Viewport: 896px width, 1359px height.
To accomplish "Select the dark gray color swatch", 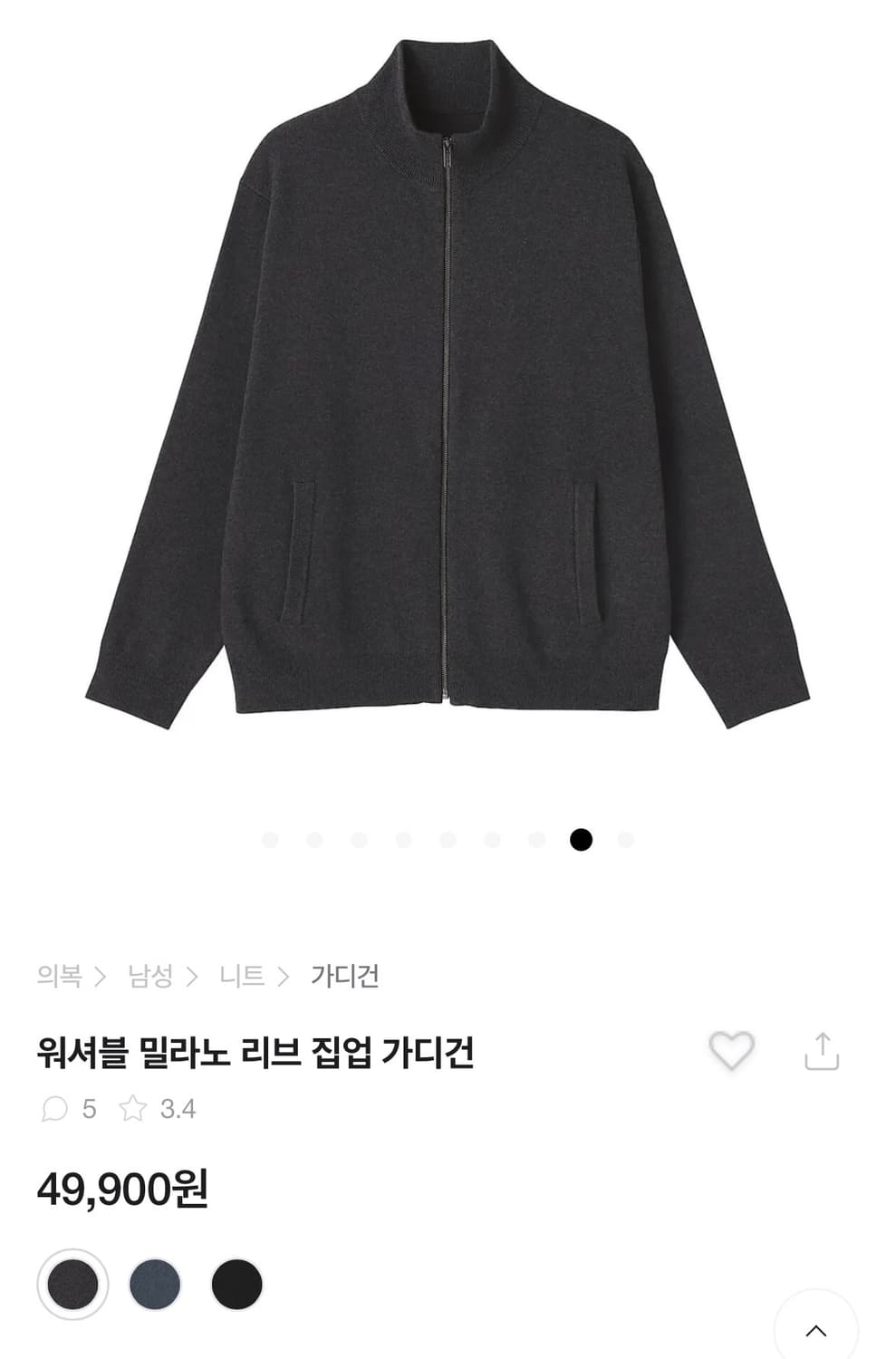I will point(72,1285).
